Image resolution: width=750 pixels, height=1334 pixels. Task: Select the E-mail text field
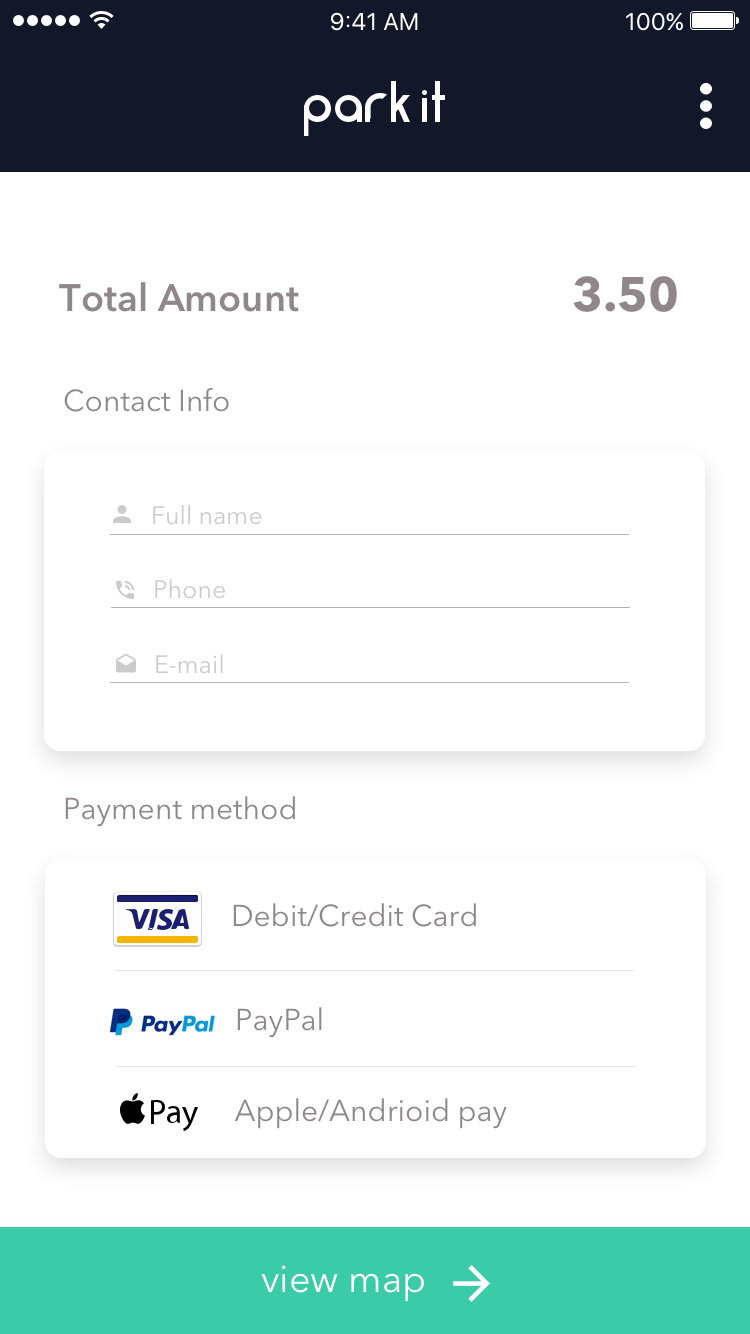pyautogui.click(x=369, y=665)
